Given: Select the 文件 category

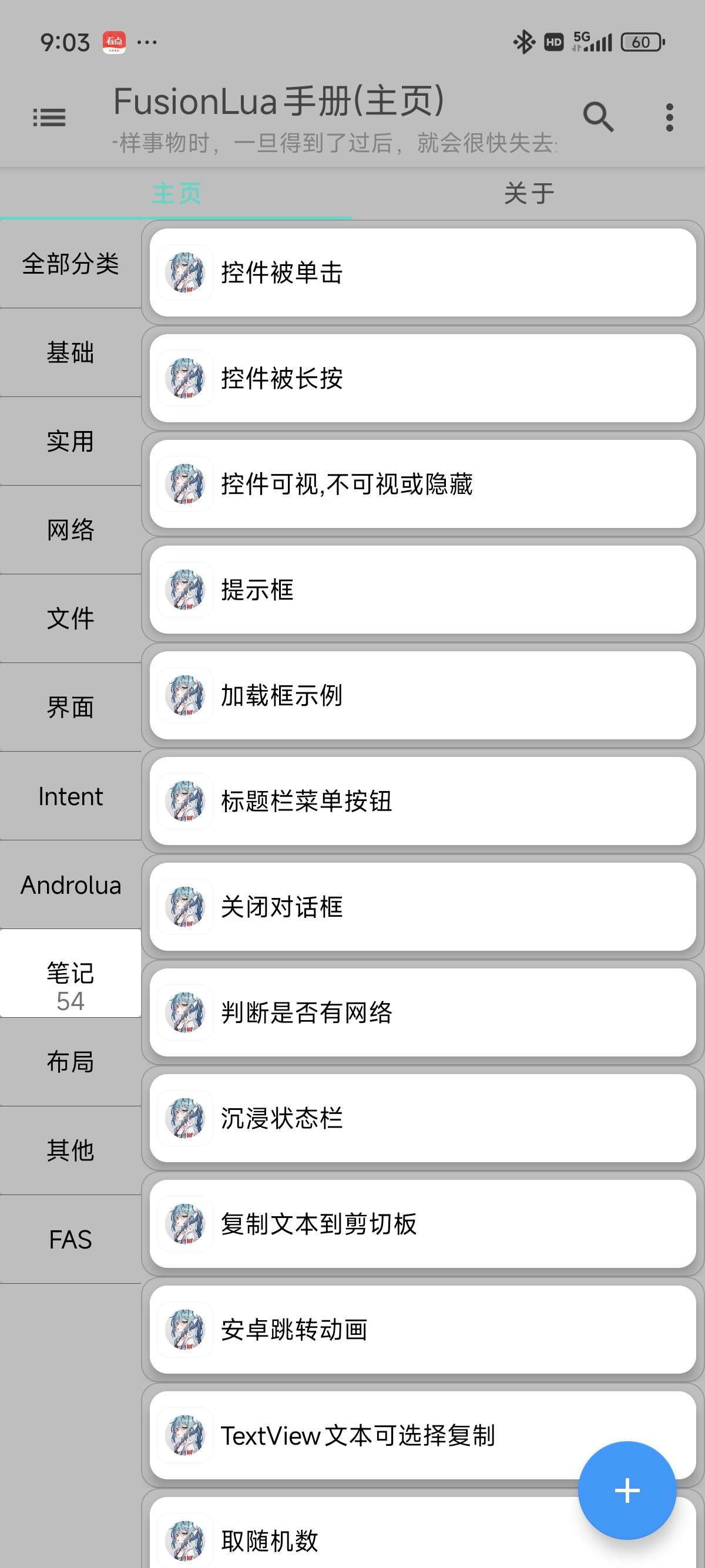Looking at the screenshot, I should 70,618.
